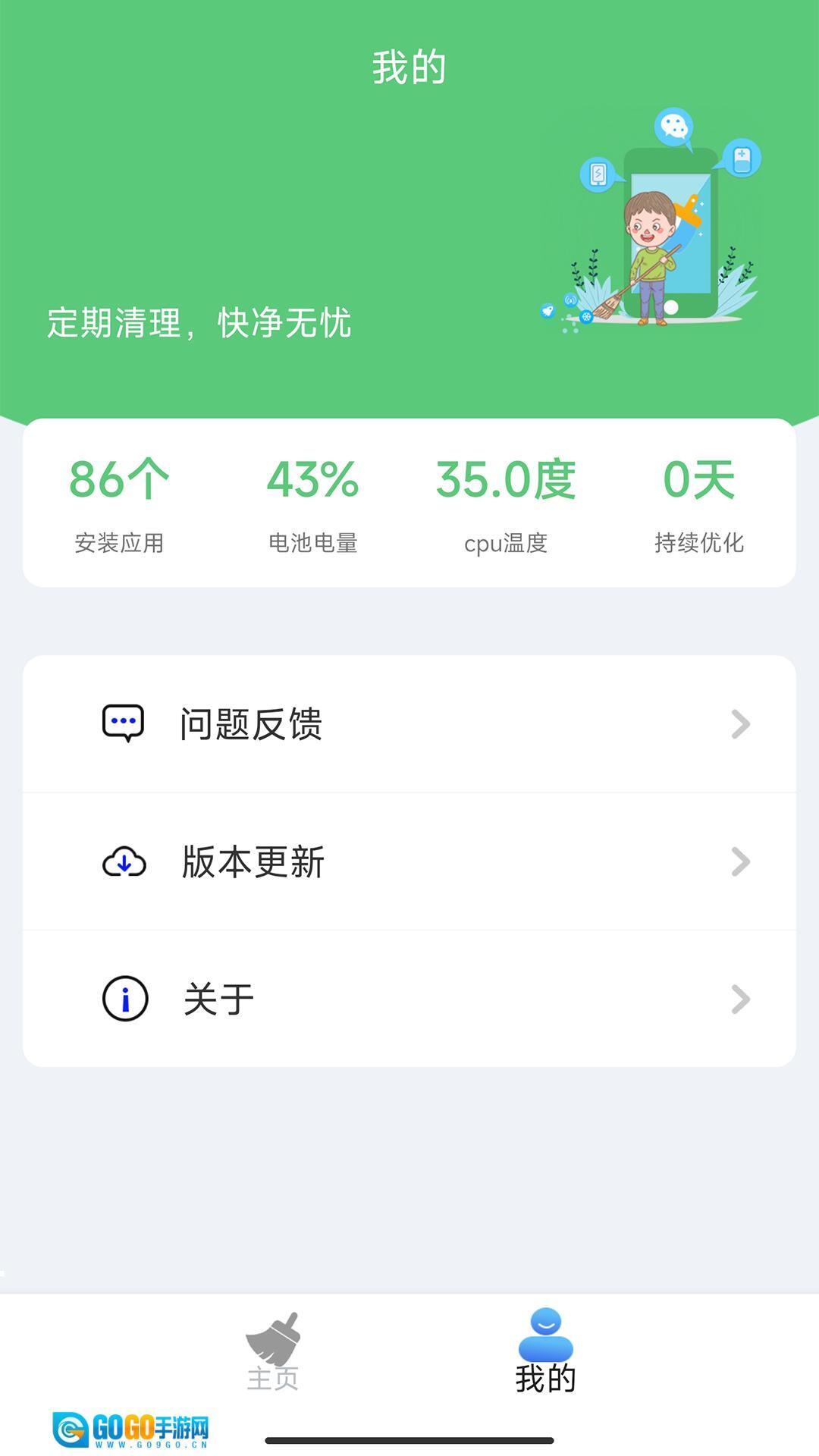This screenshot has width=819, height=1456.
Task: Check for updates via 版本更新
Action: 409,861
